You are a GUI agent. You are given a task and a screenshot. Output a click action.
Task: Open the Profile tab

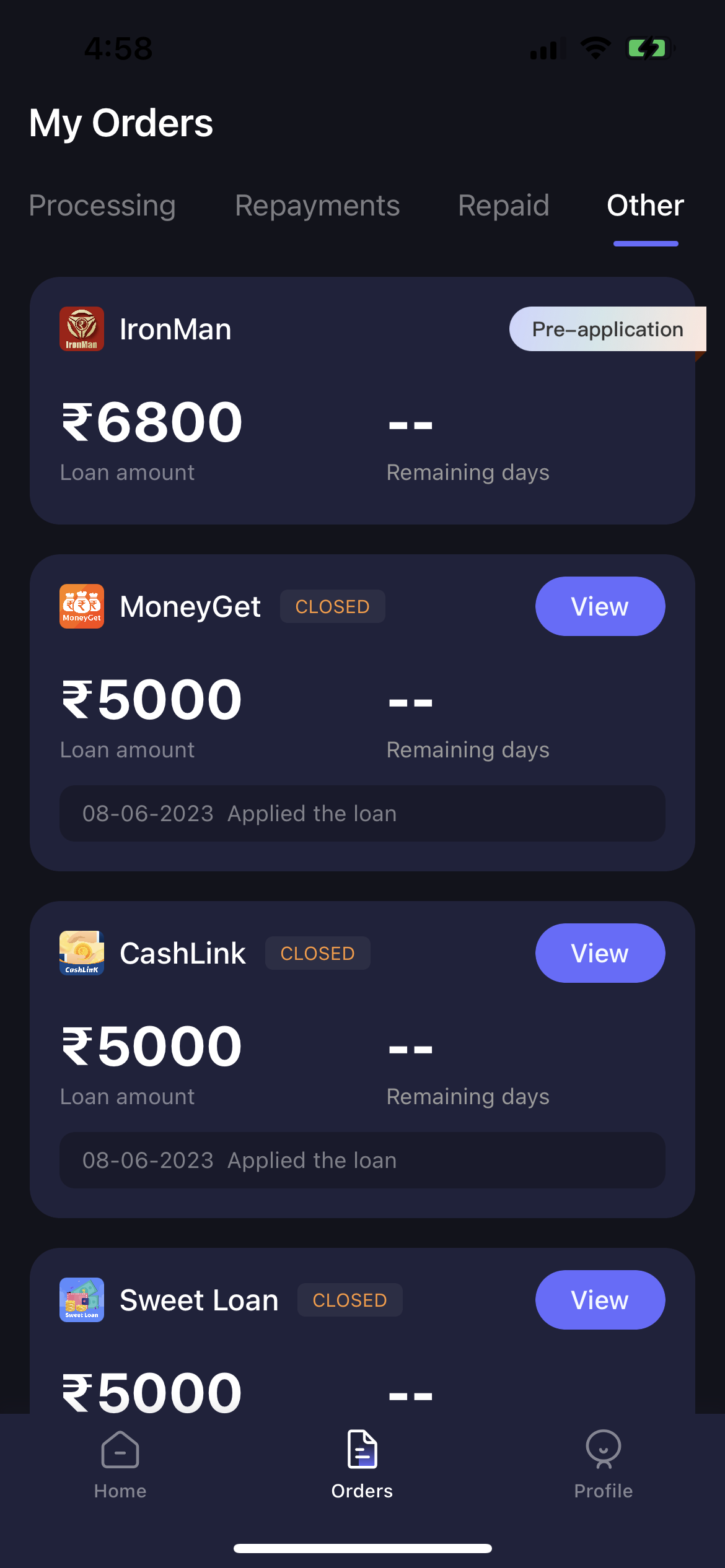pyautogui.click(x=603, y=1465)
